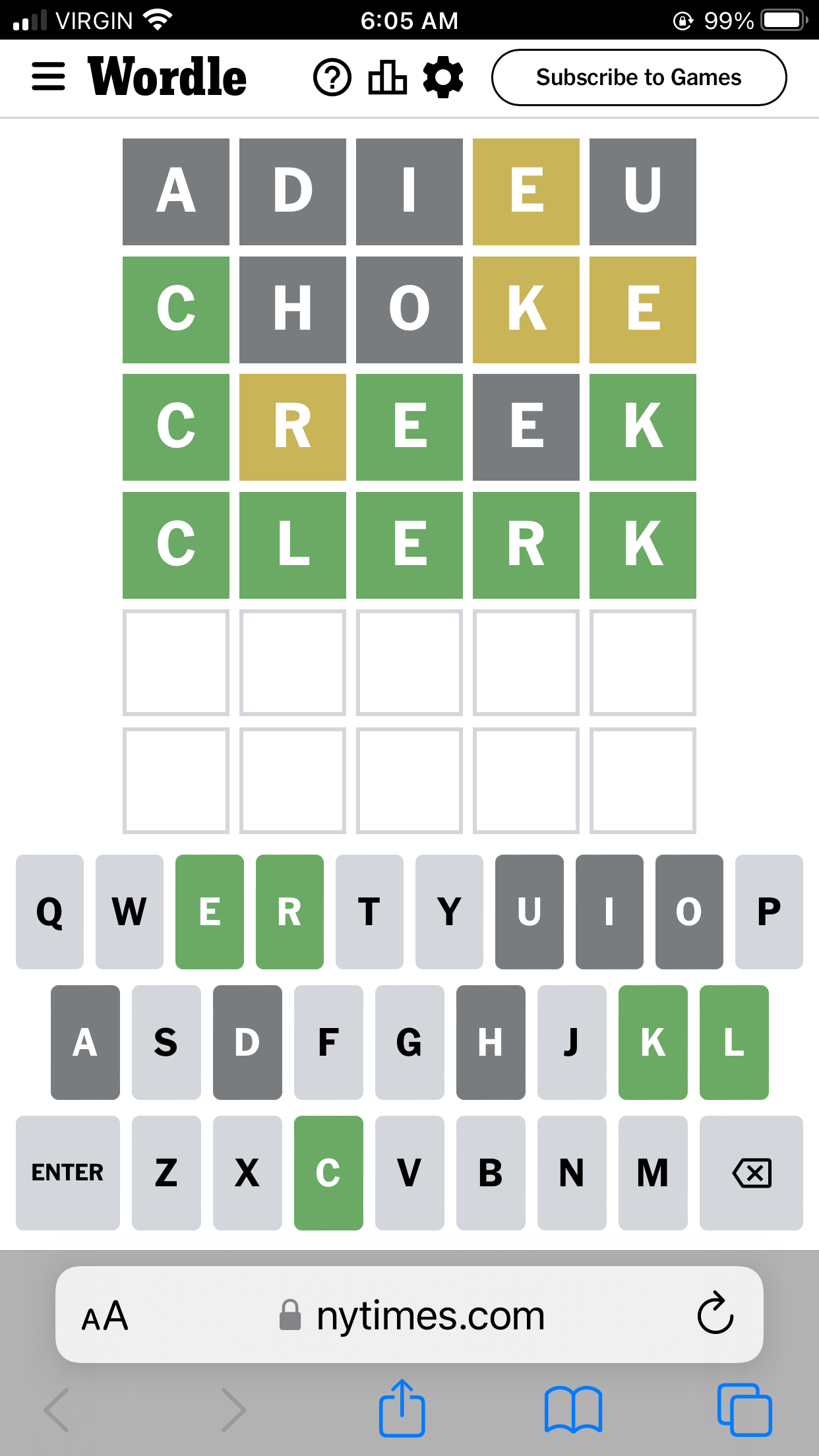The width and height of the screenshot is (819, 1456).
Task: View the statistics chart icon
Action: [x=387, y=77]
